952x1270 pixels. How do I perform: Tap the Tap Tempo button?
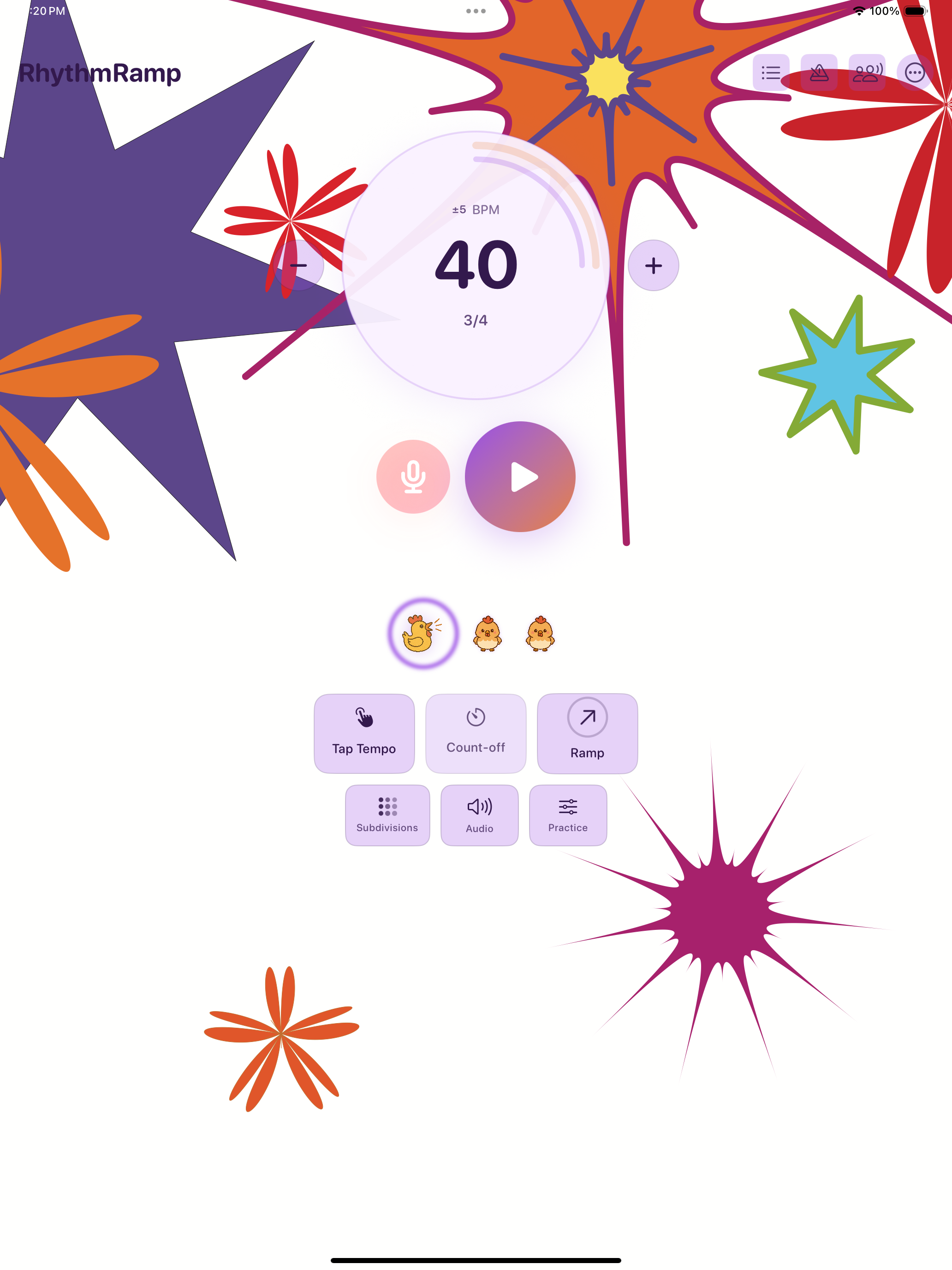pos(364,733)
